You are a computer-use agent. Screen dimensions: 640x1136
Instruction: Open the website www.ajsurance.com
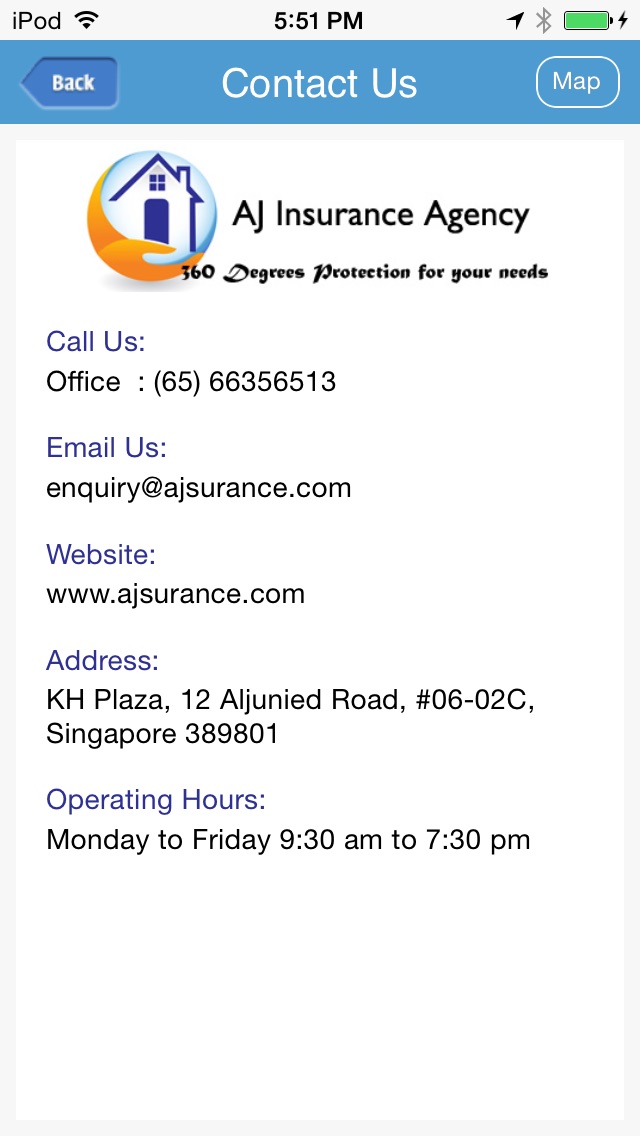[176, 594]
